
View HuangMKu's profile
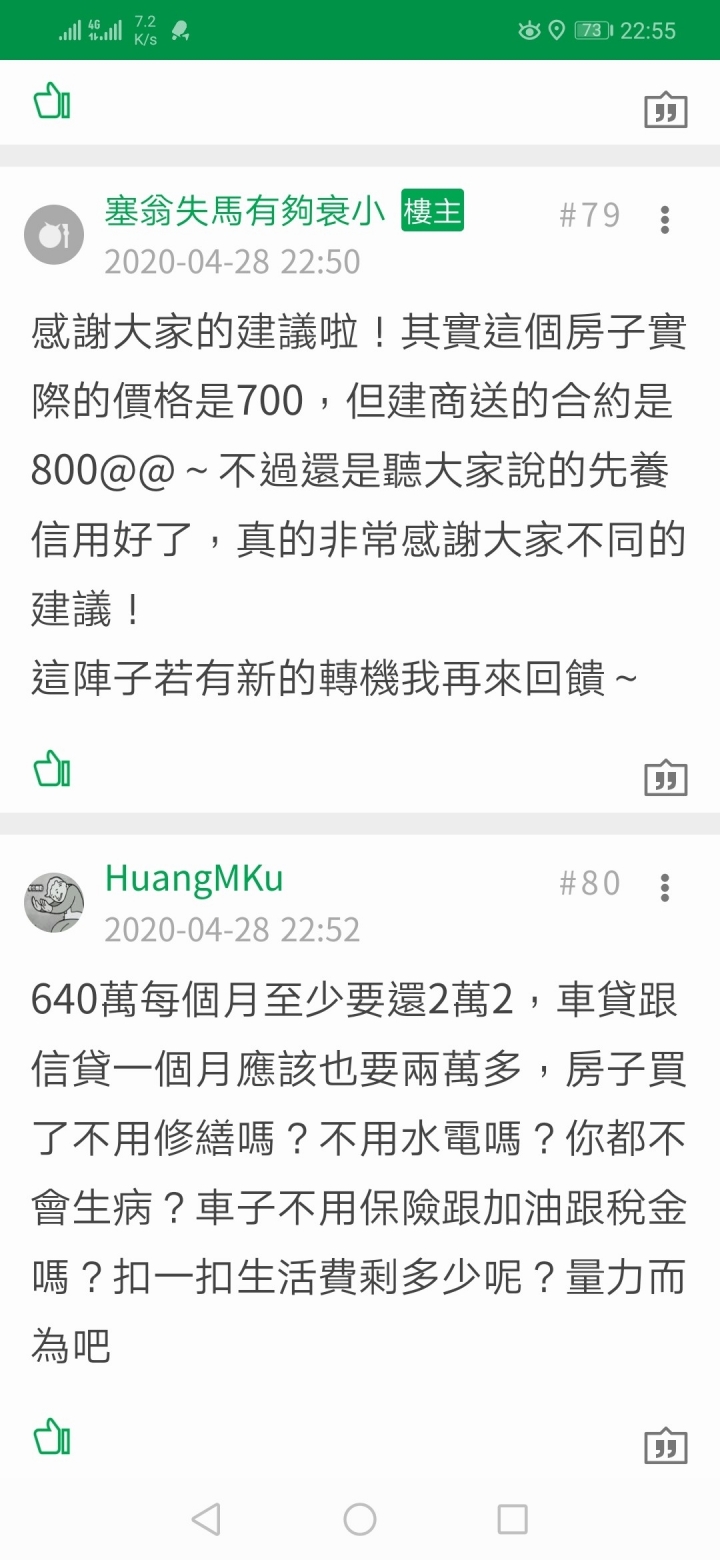[194, 879]
